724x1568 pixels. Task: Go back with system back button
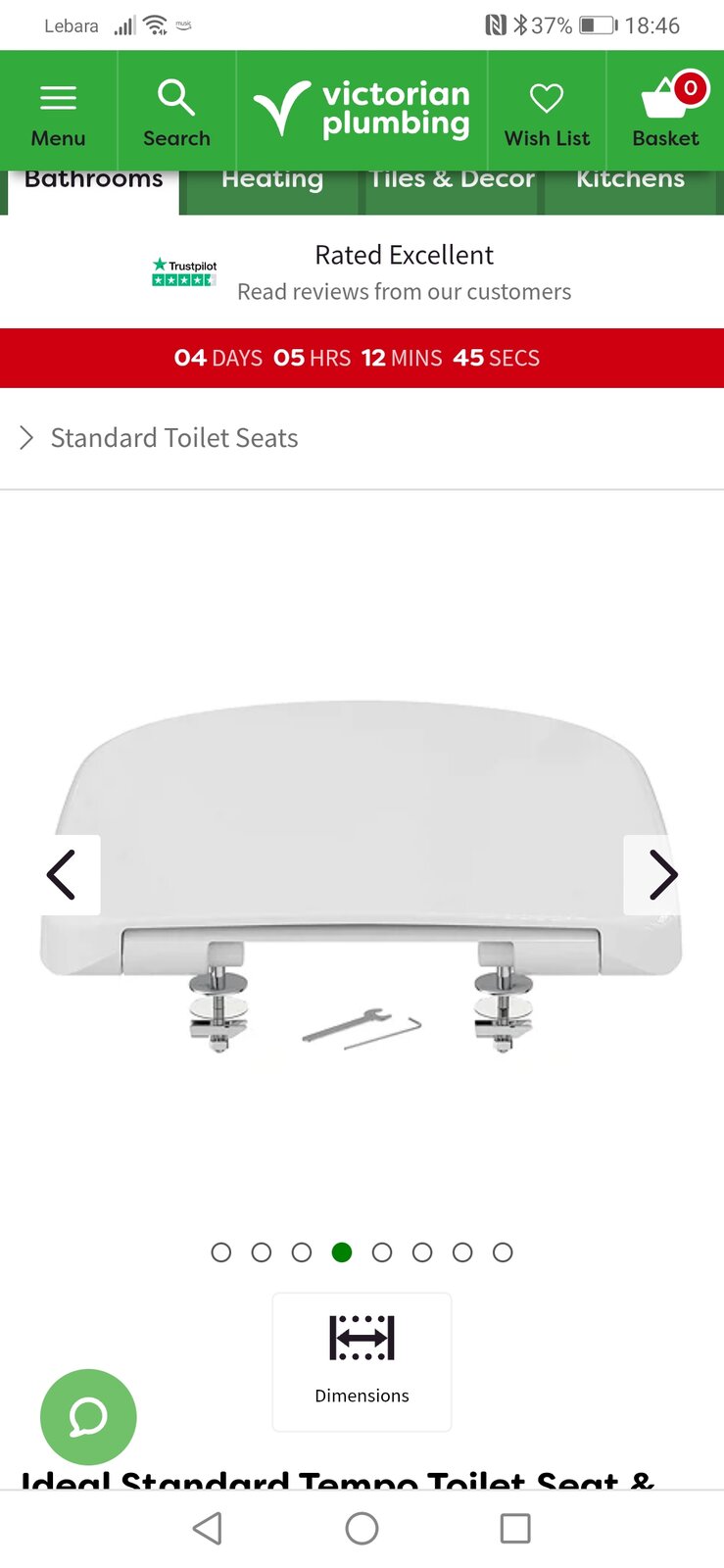click(x=207, y=1528)
